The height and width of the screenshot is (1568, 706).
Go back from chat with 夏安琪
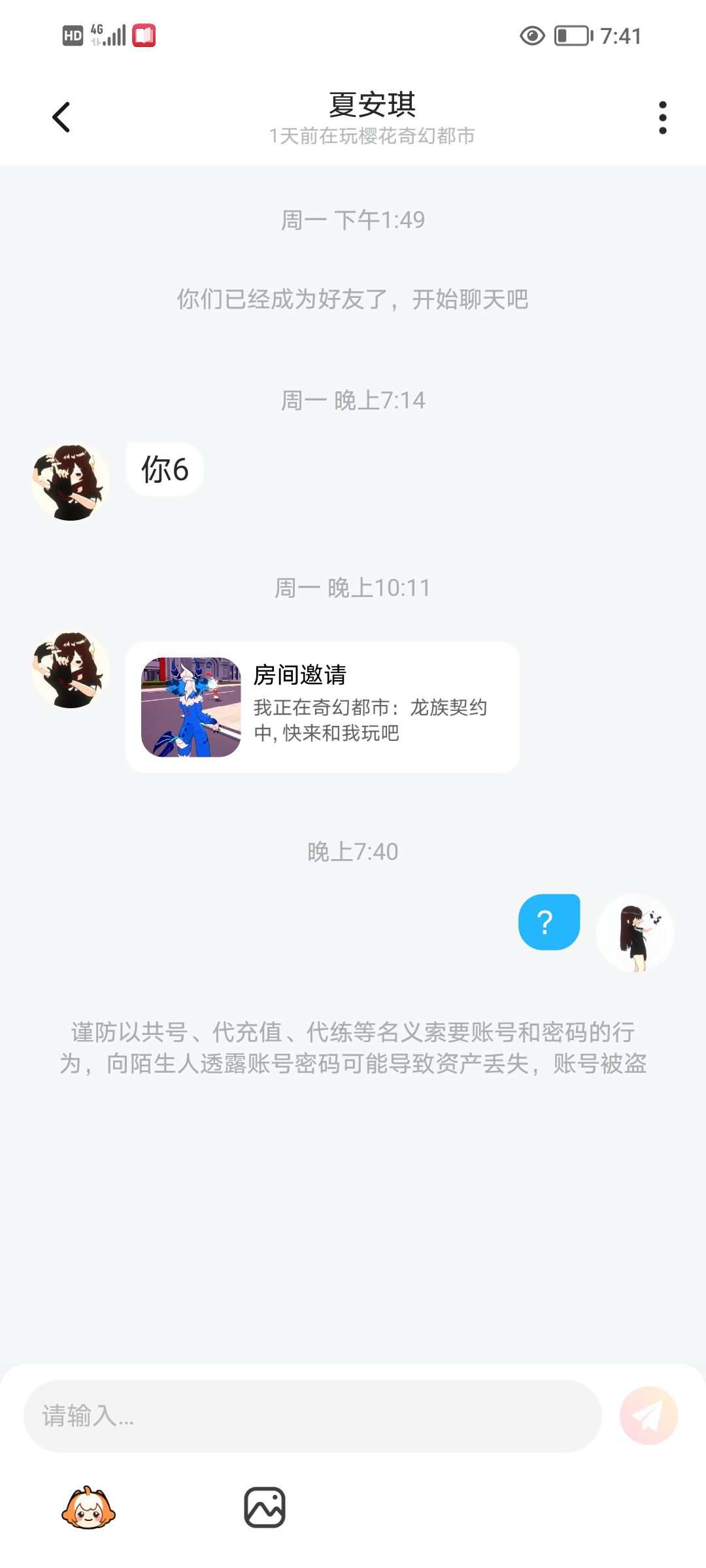coord(61,118)
